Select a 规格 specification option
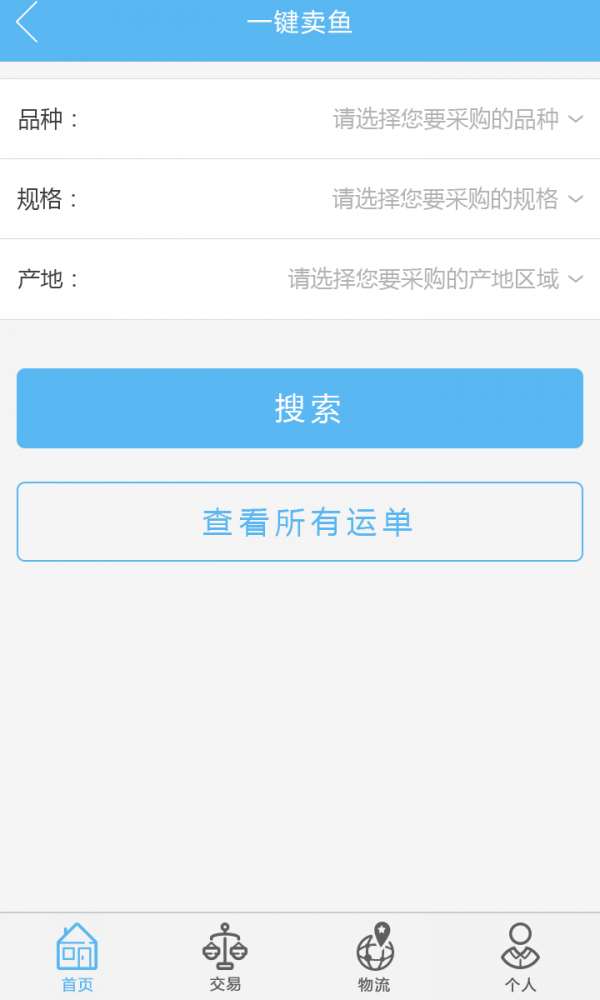This screenshot has width=600, height=1000. pyautogui.click(x=457, y=200)
